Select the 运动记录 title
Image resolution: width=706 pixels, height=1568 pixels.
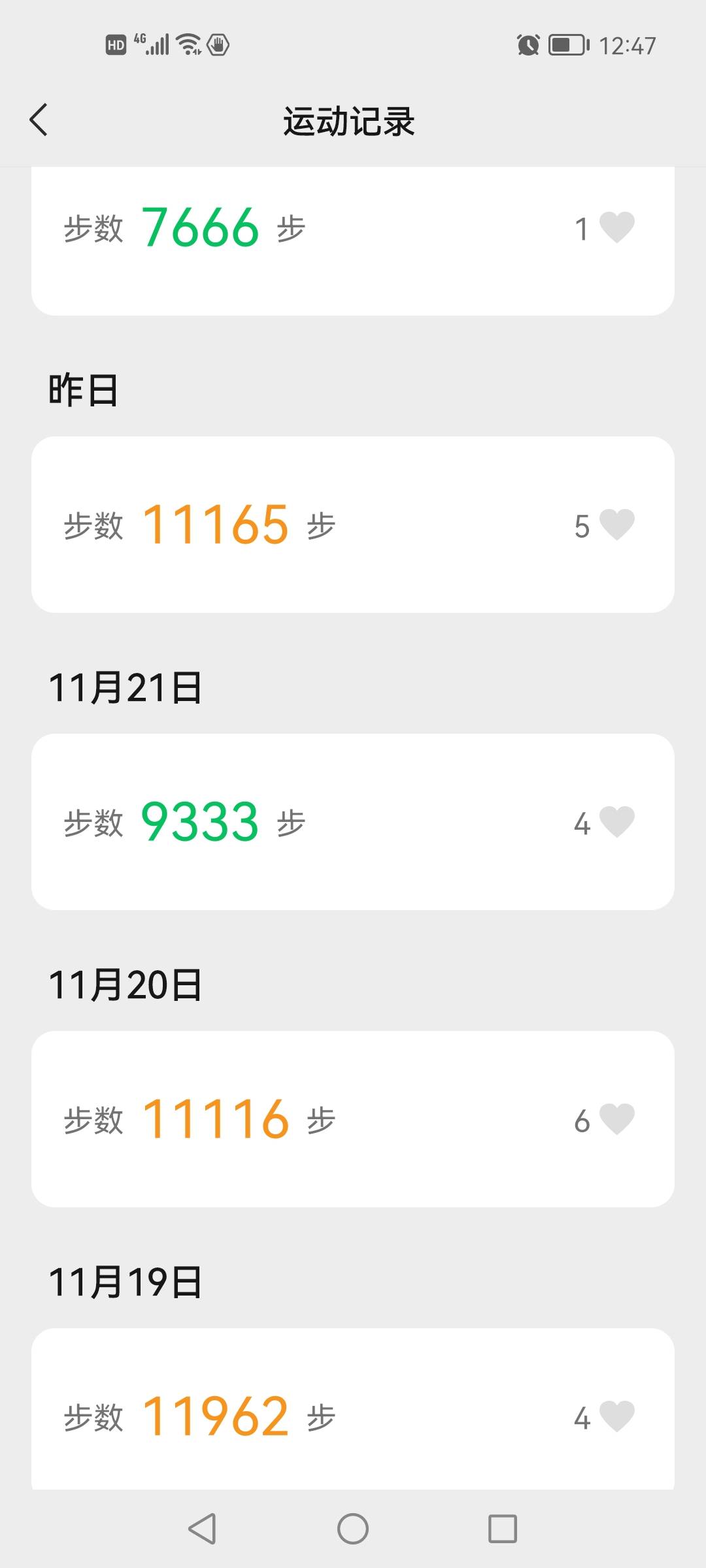351,120
